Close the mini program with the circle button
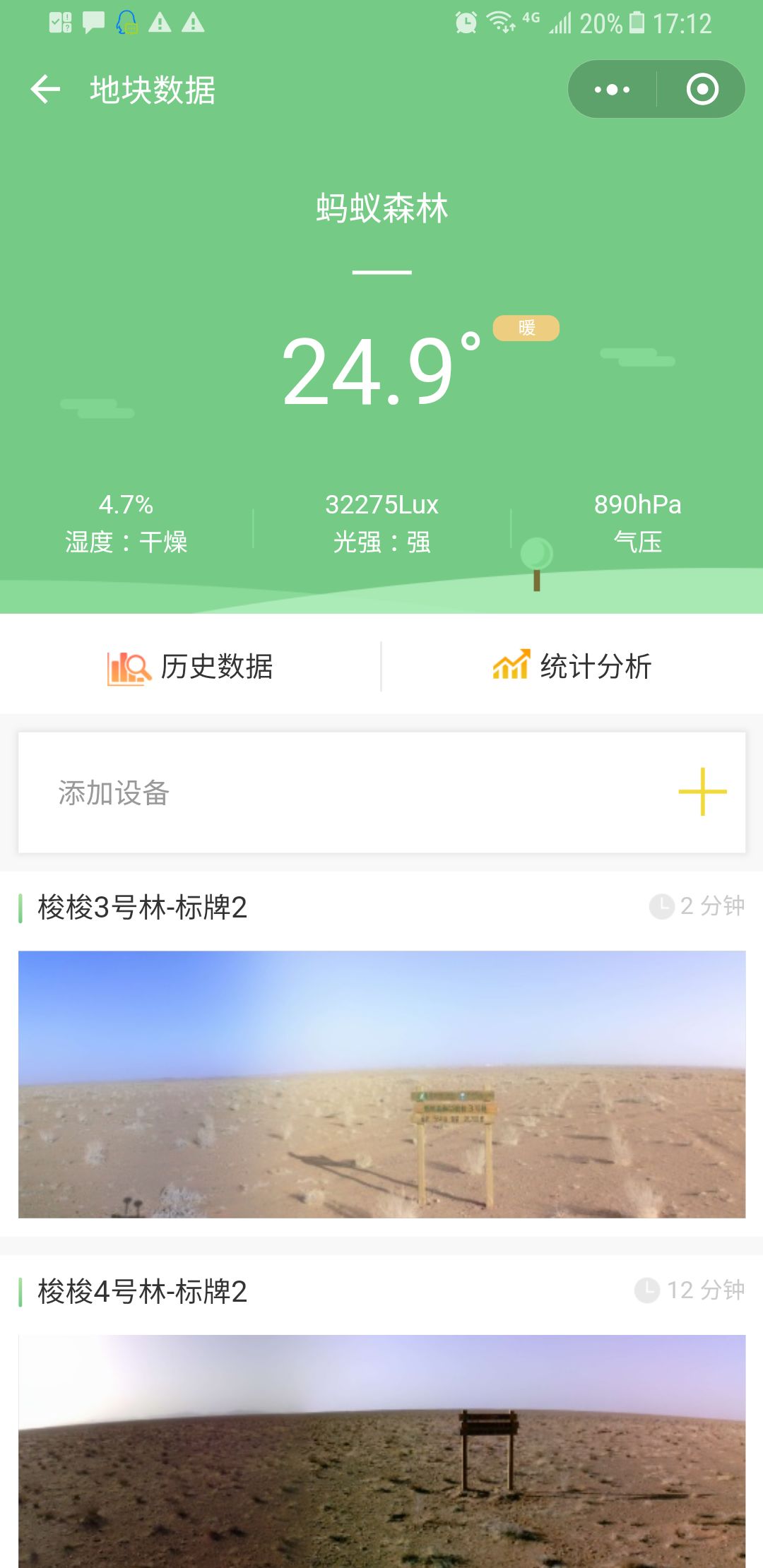The width and height of the screenshot is (763, 1568). click(702, 90)
